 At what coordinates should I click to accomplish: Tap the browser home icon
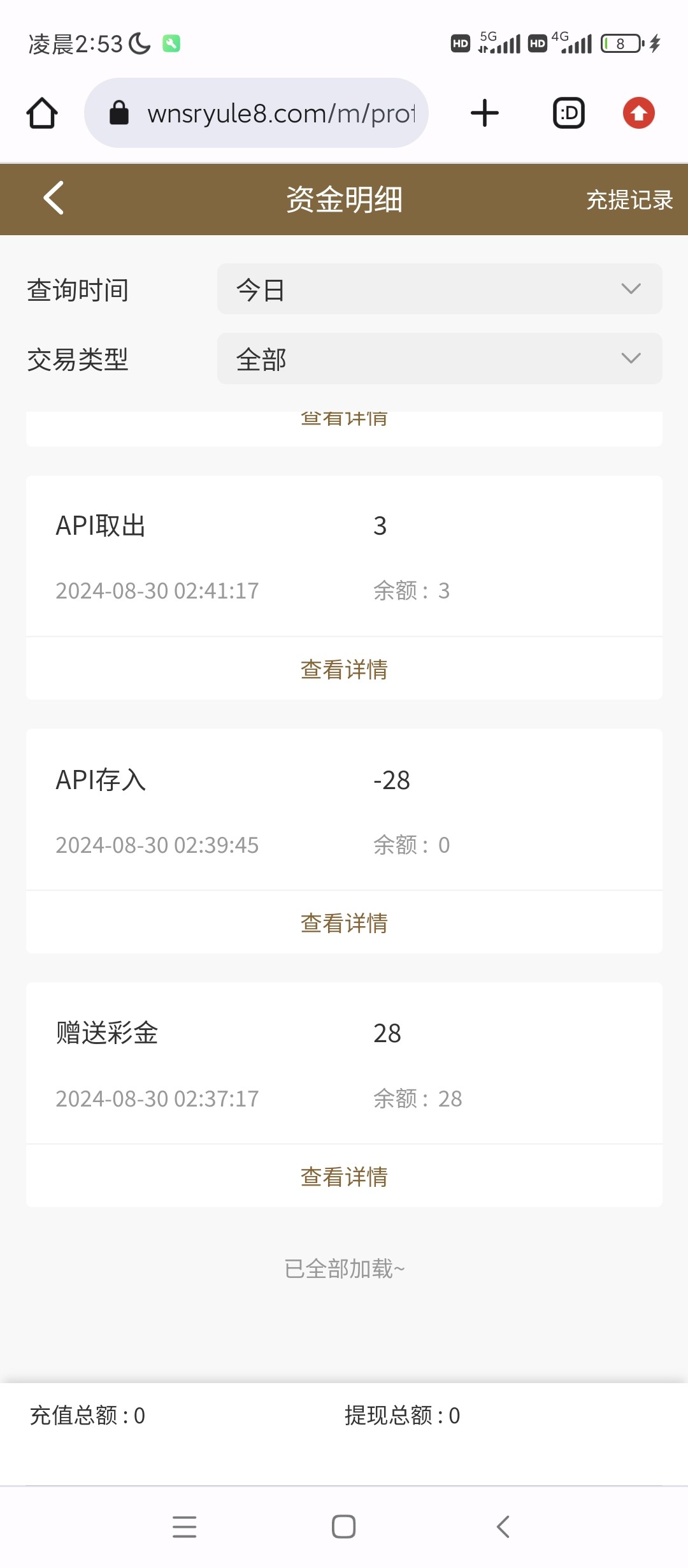pyautogui.click(x=42, y=113)
